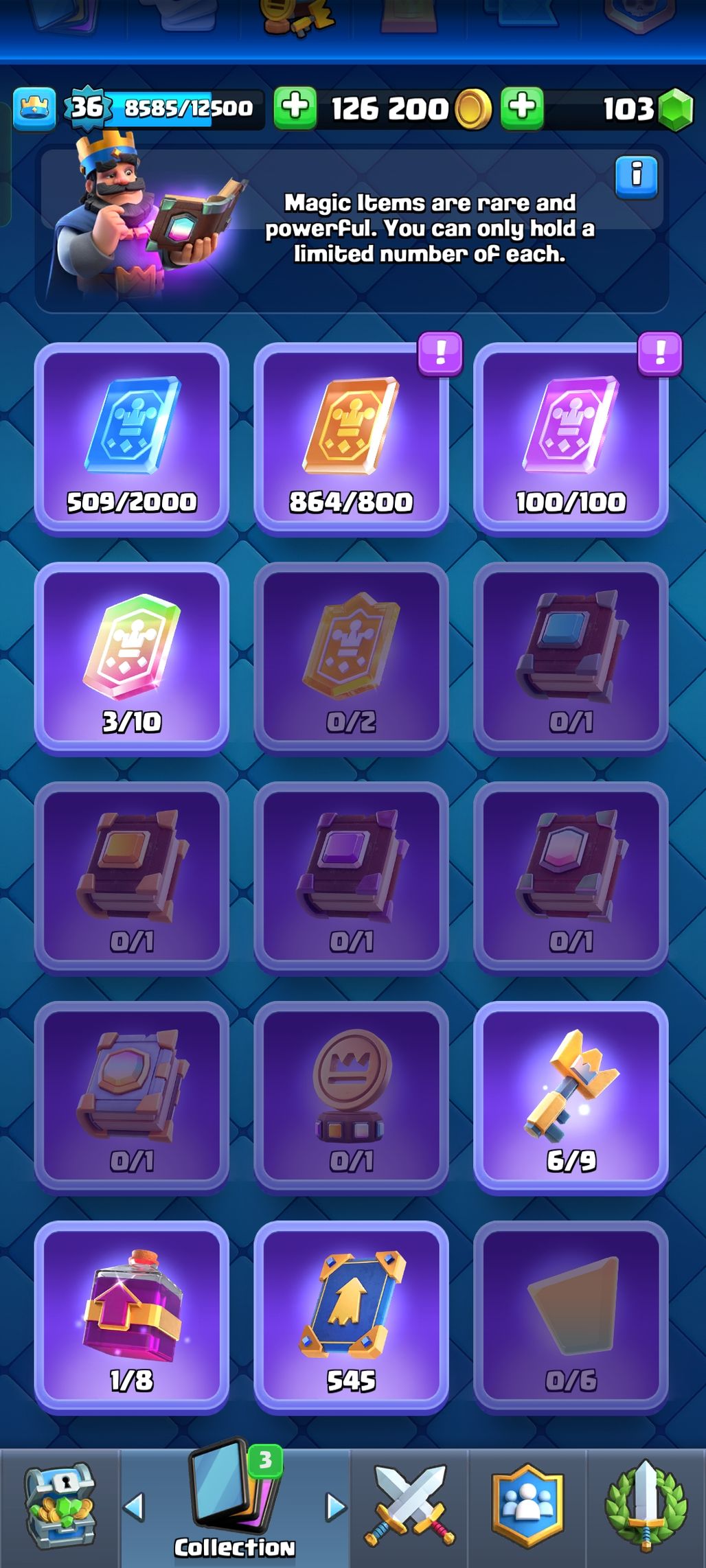
Task: Tap the left arrow next to Collection
Action: pos(134,1507)
